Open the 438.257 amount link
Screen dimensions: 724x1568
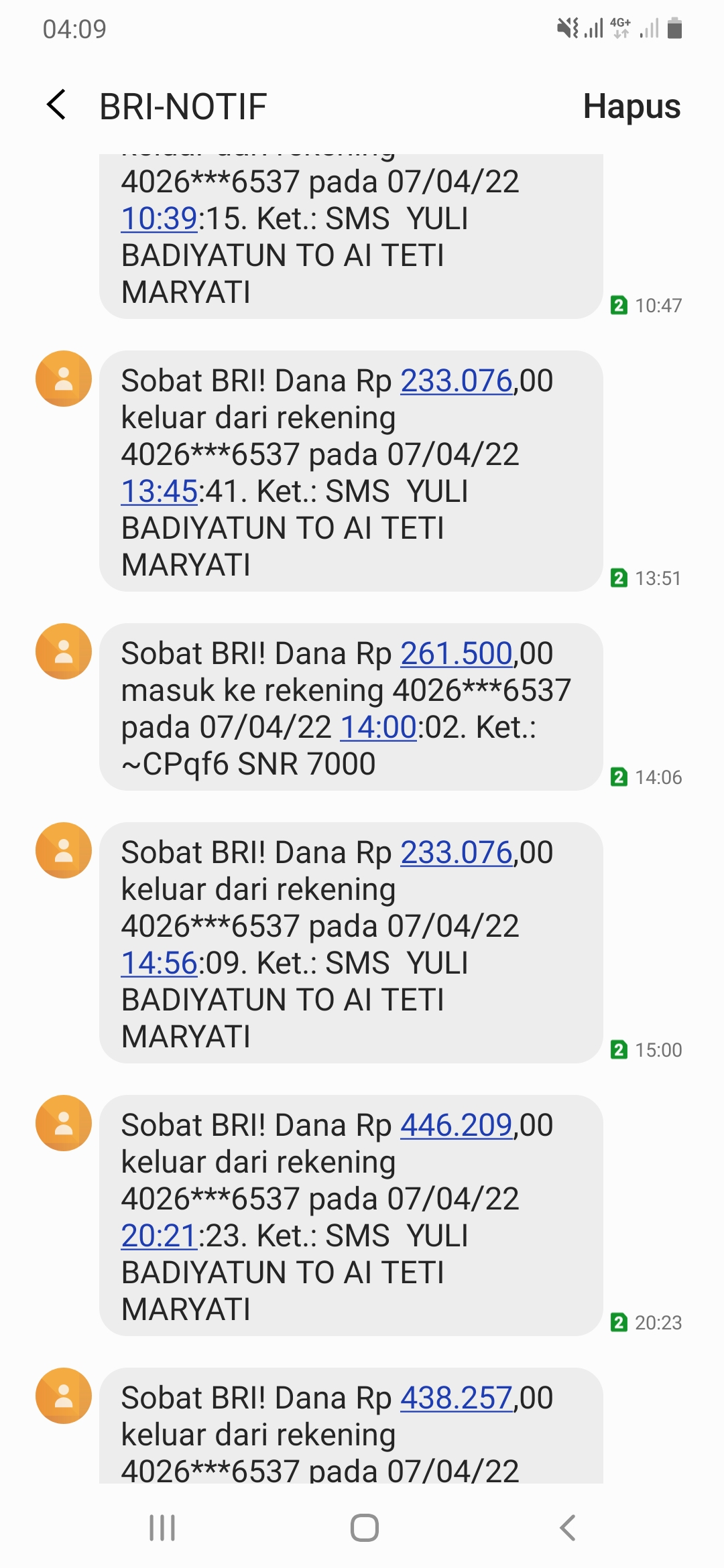point(457,1398)
